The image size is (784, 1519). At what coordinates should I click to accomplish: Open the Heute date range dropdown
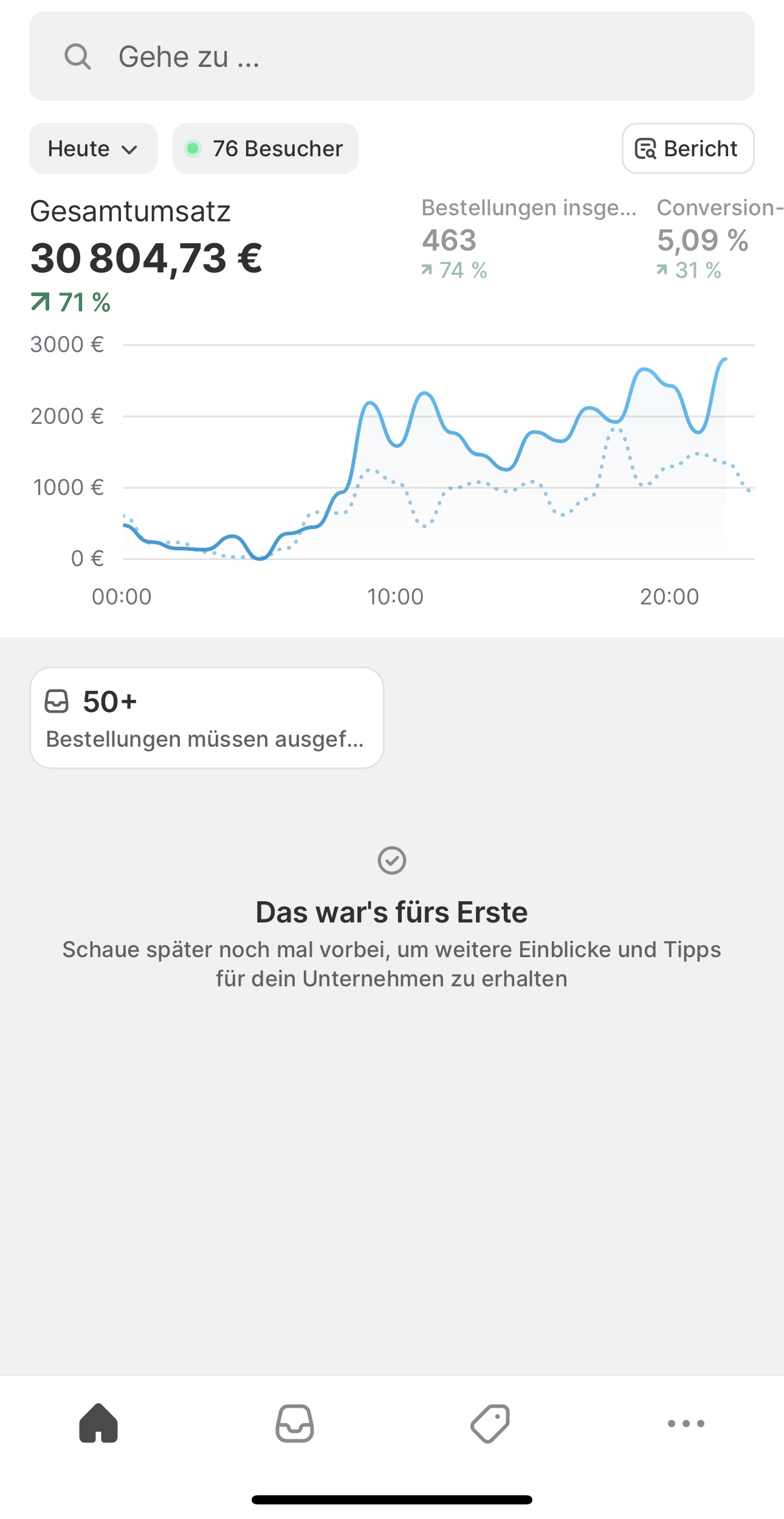93,148
